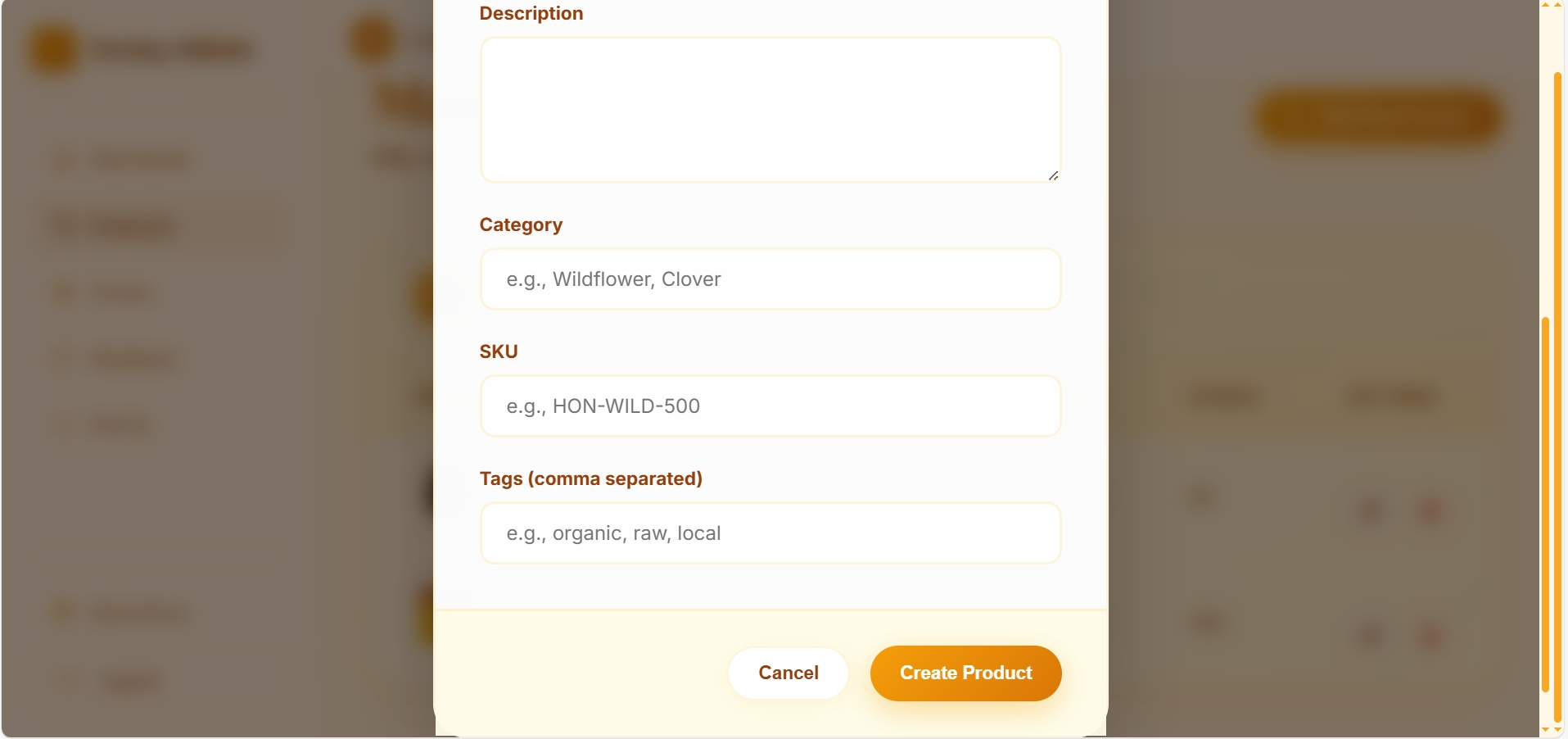
Task: Tap the Tags input field
Action: click(x=770, y=533)
